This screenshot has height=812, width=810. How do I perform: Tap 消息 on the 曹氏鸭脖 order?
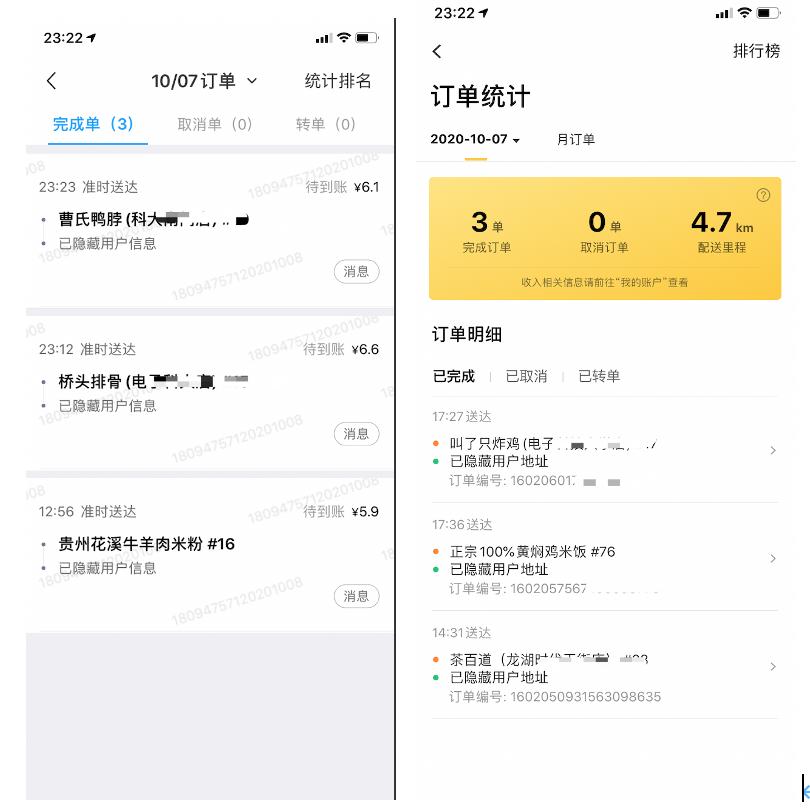[357, 271]
